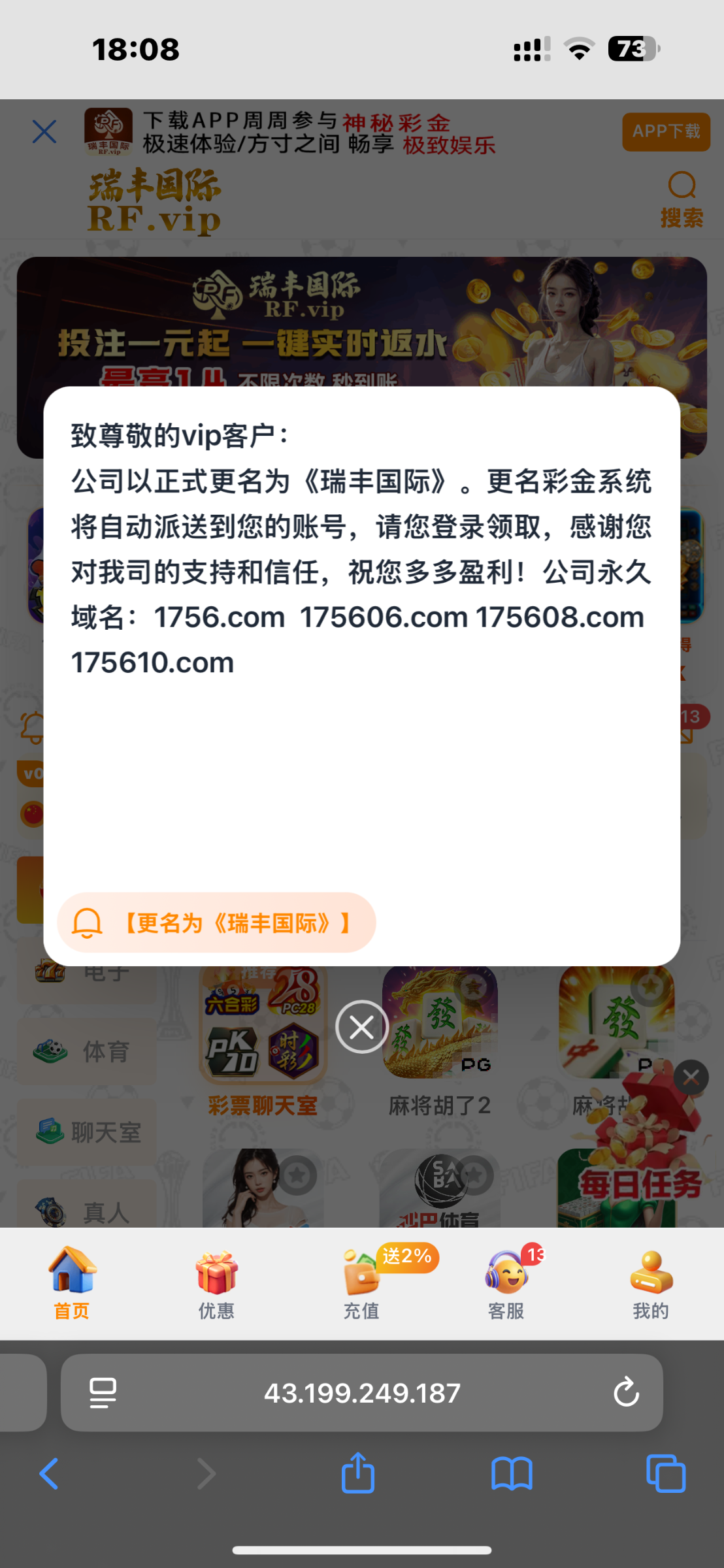Open the browser tabs overview
Image resolution: width=724 pixels, height=1568 pixels.
click(665, 1474)
